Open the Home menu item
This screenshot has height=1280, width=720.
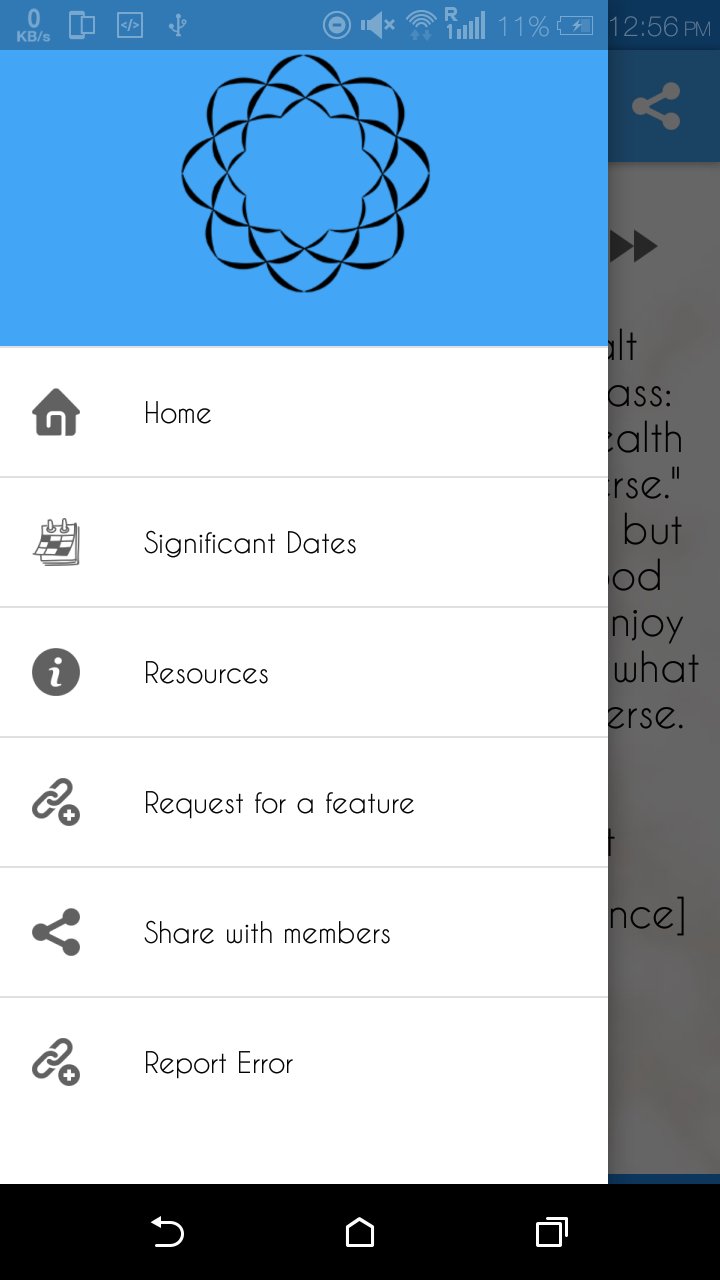(304, 412)
